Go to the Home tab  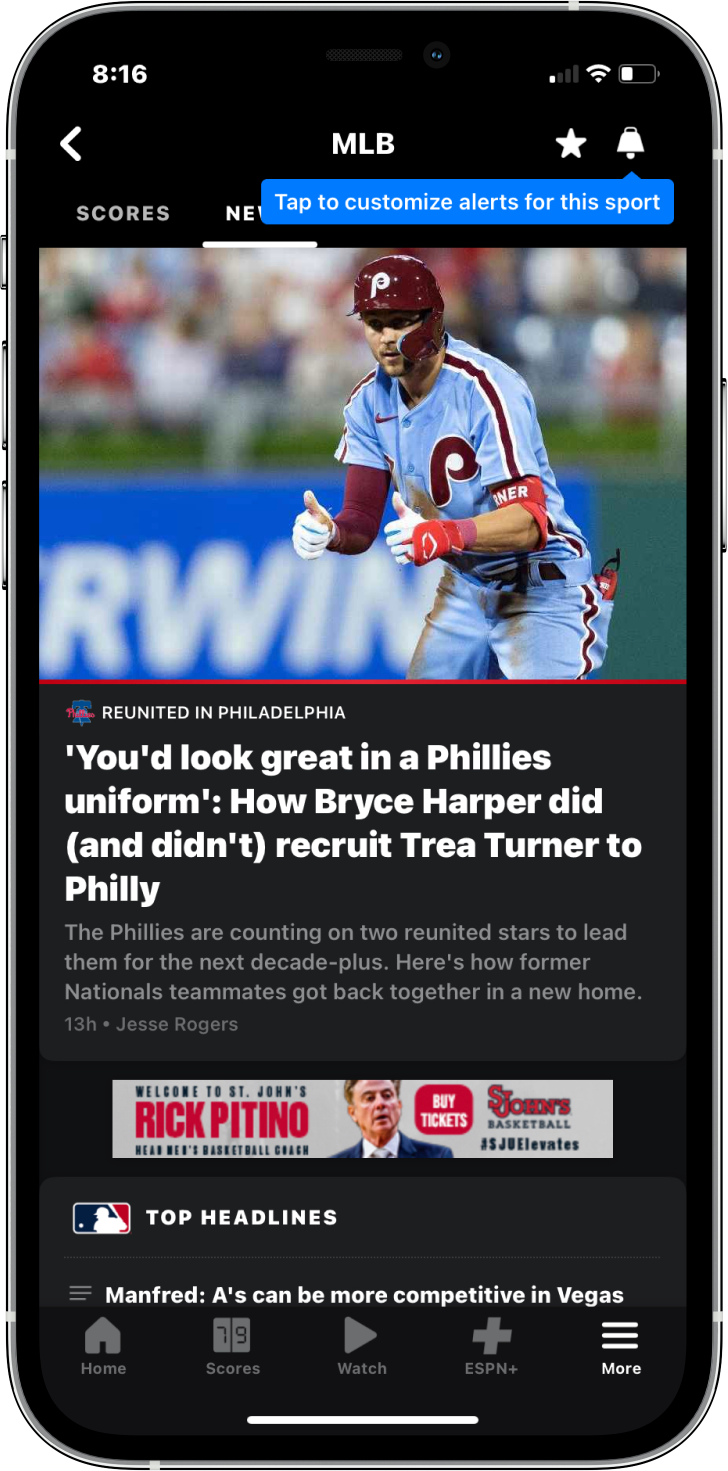103,1347
